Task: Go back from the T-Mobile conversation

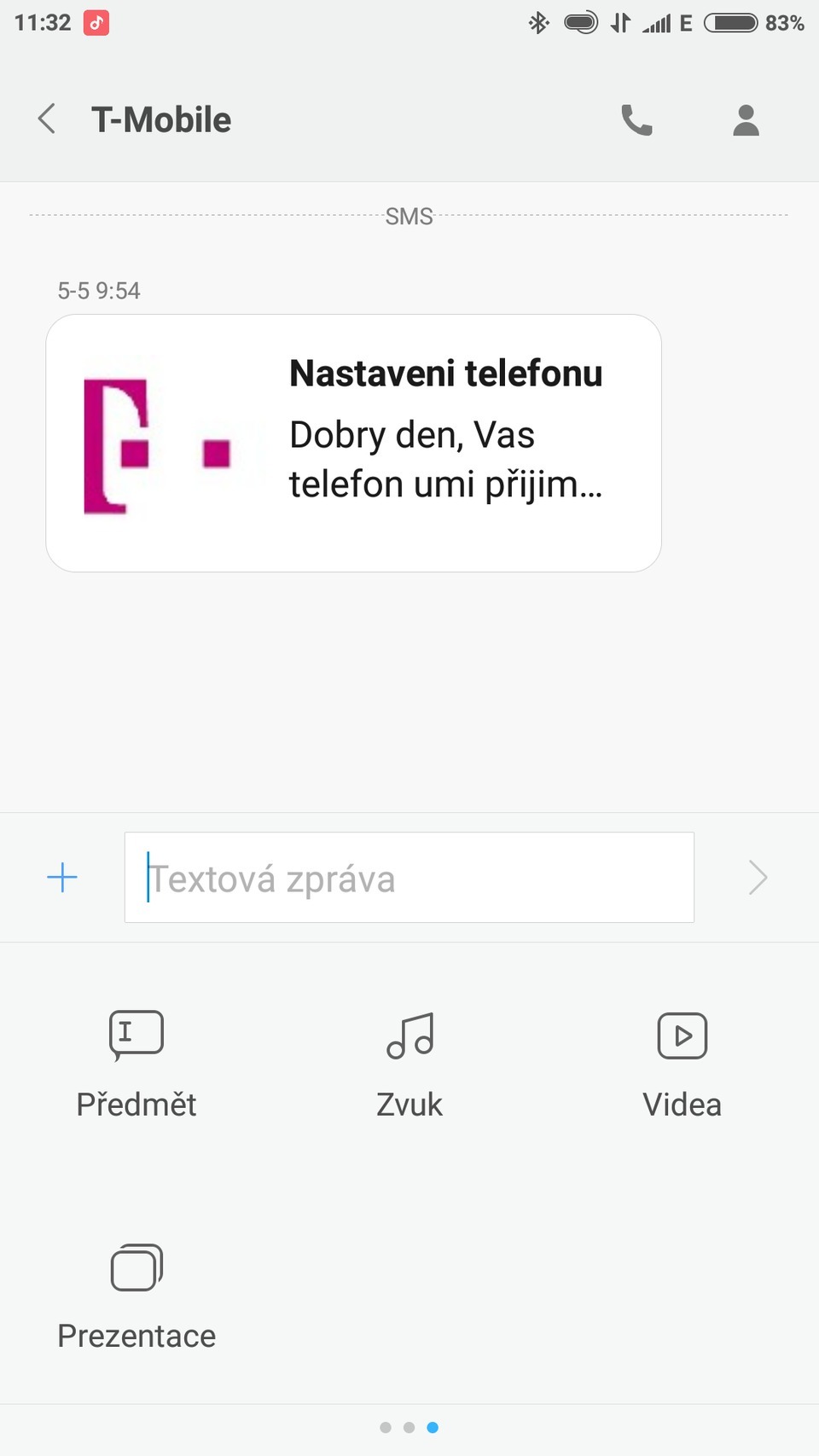Action: (47, 119)
